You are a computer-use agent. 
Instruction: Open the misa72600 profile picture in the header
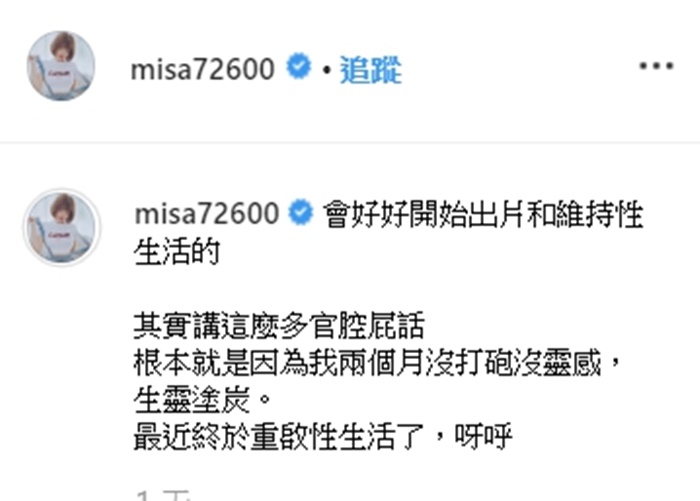[61, 66]
